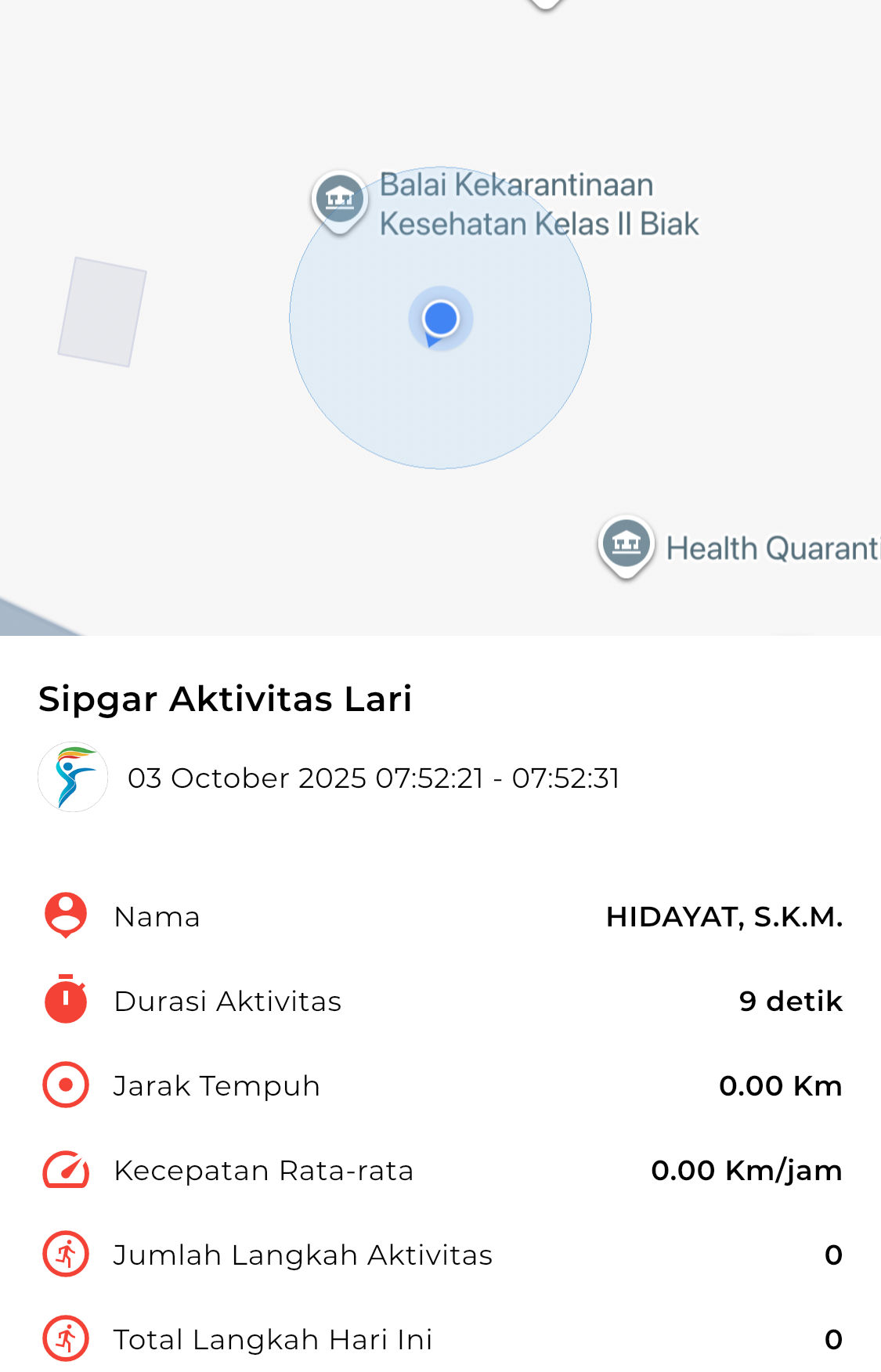Open the Balai Kekarantinaan Kesehatan Kelas II Biak marker
The image size is (881, 1372).
pyautogui.click(x=340, y=199)
